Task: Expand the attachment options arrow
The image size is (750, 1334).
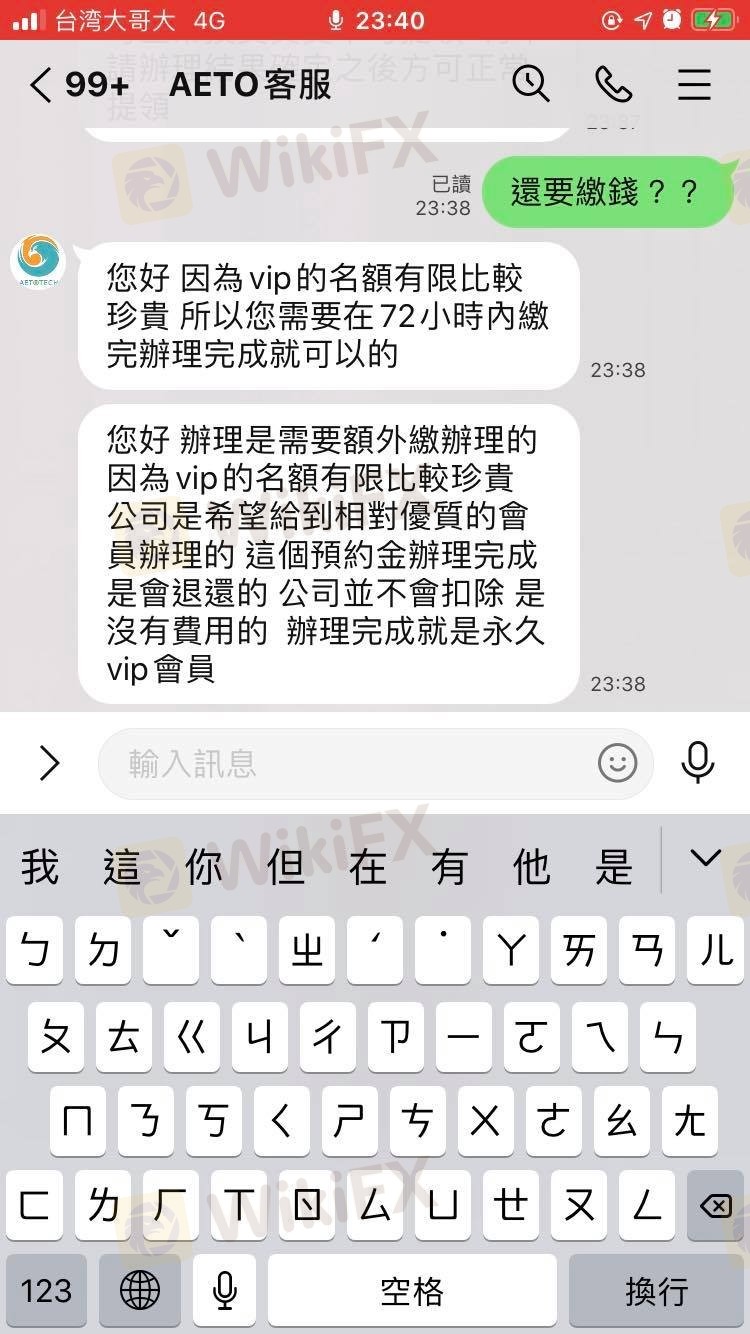Action: pyautogui.click(x=49, y=764)
